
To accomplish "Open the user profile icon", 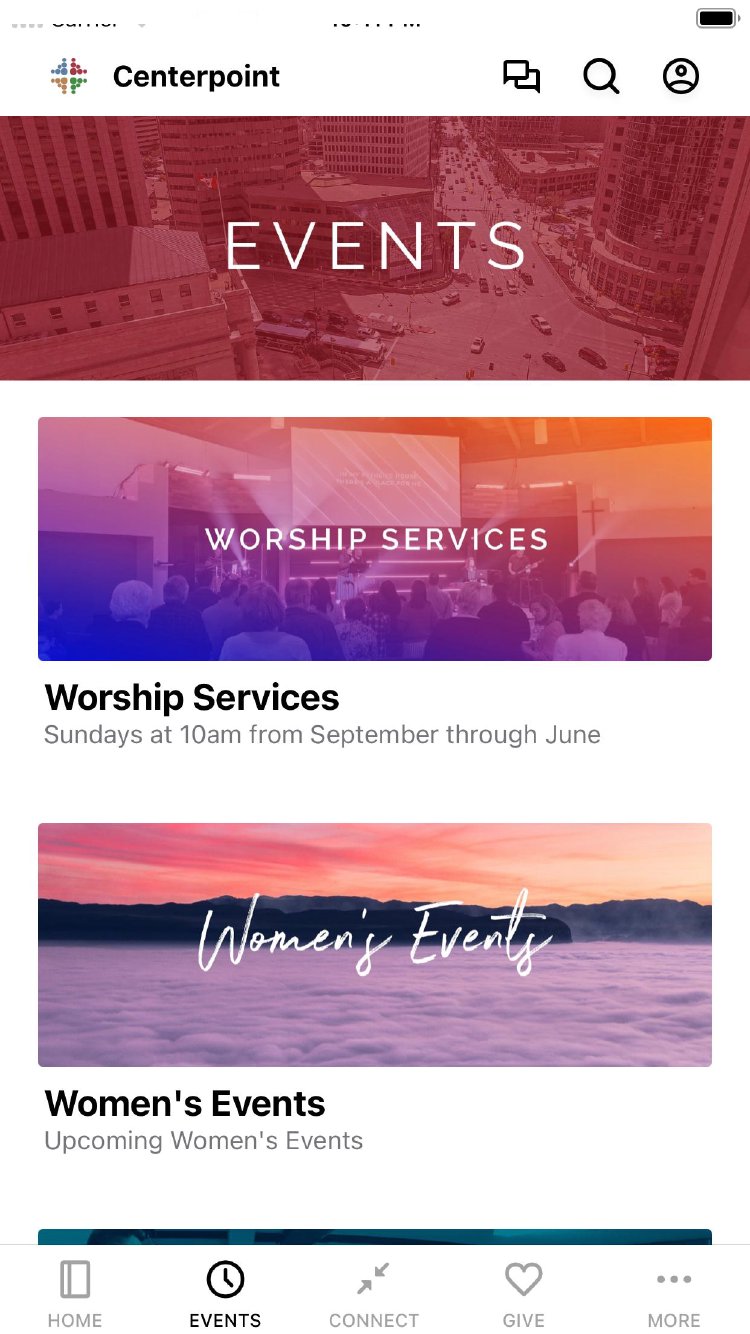I will coord(681,77).
